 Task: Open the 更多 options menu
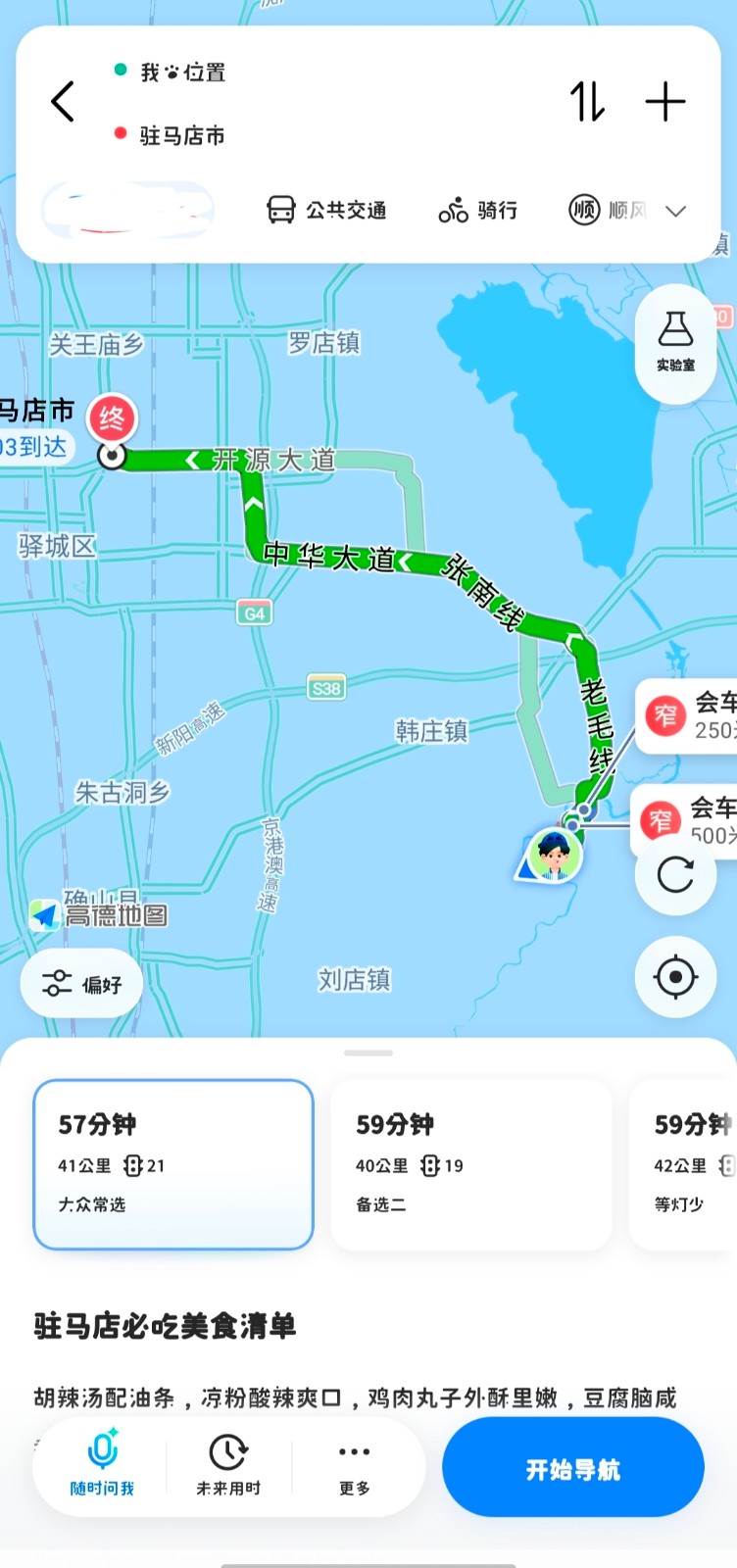[354, 1467]
